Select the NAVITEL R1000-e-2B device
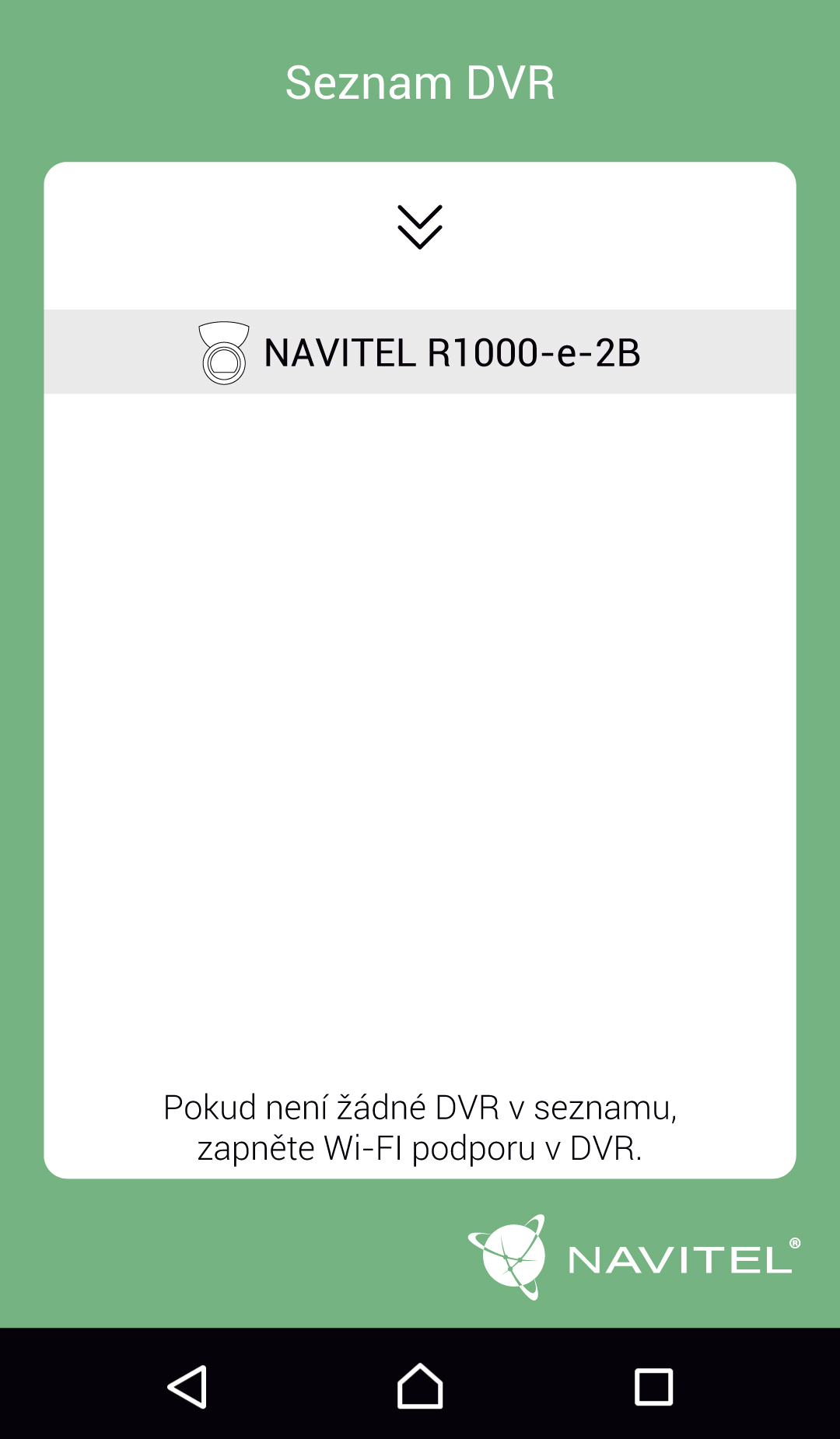 pos(420,352)
